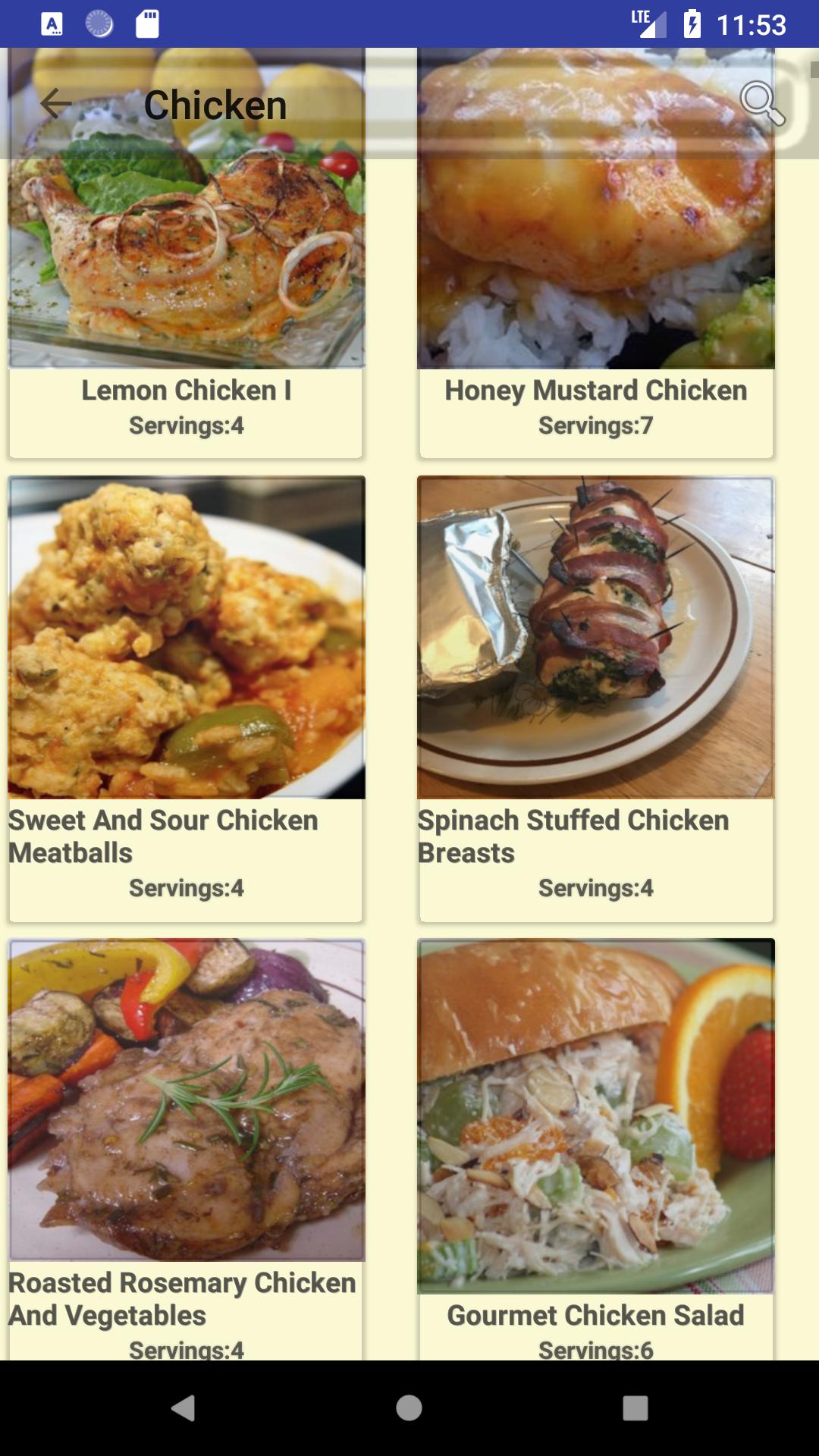View Sweet And Sour Chicken Meatballs recipe

186,698
